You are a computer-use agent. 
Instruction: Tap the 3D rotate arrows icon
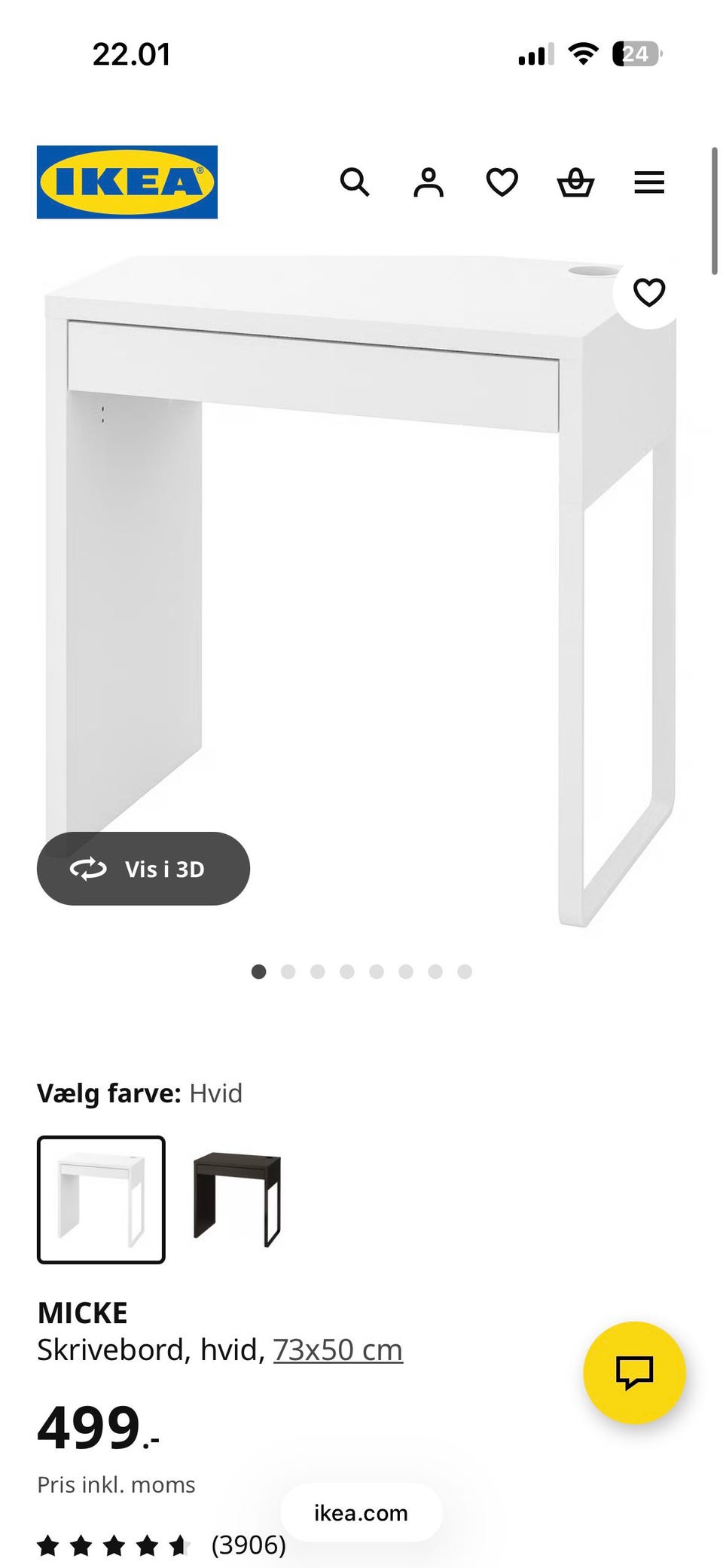(x=88, y=869)
